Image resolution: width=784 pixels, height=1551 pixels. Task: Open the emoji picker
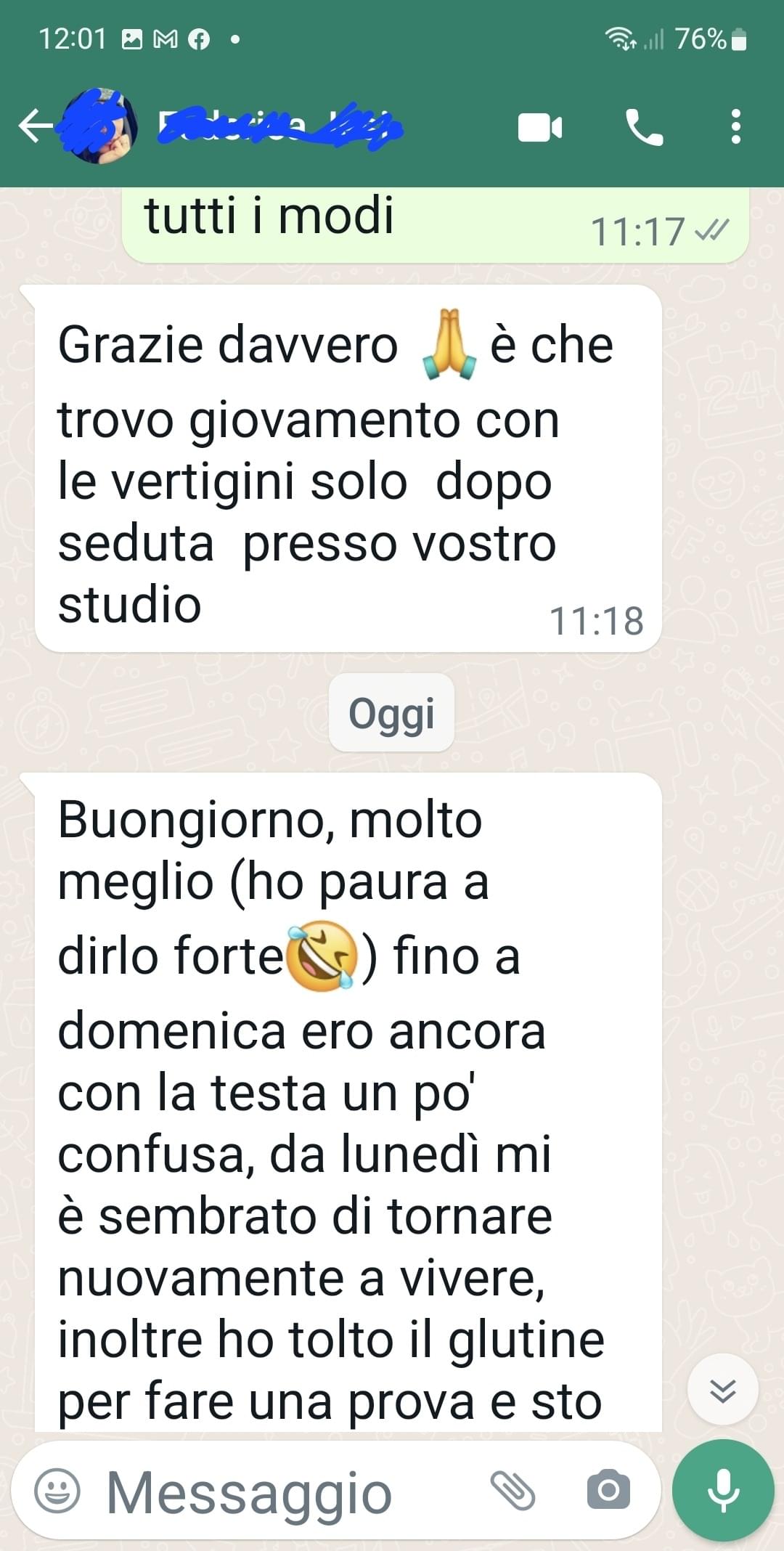57,1491
